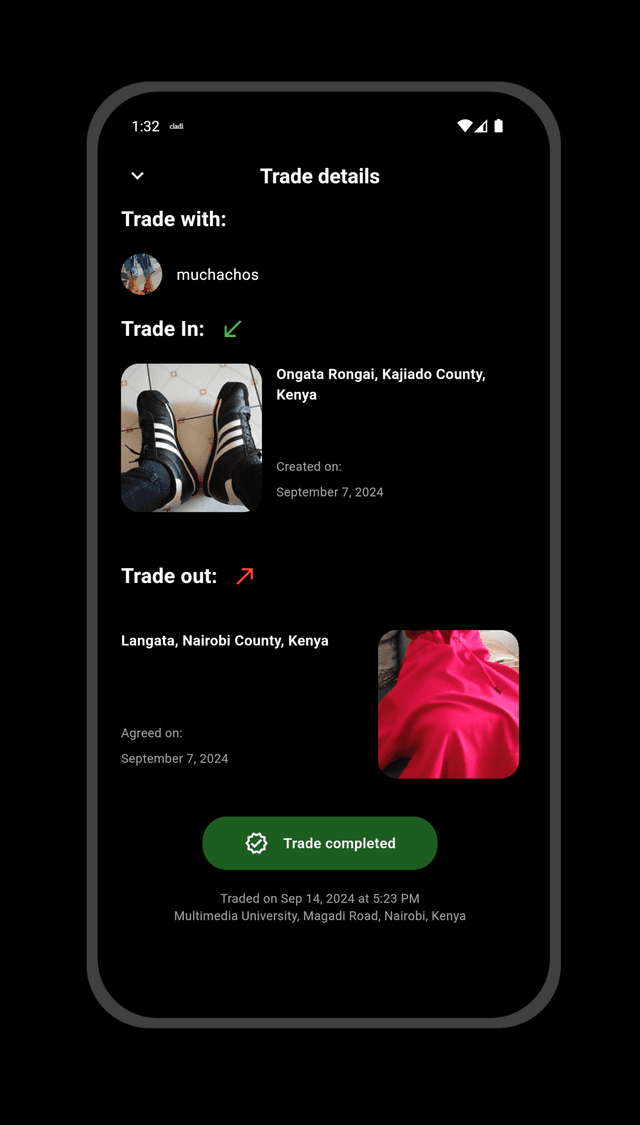View the Trade In shoes photo
Image resolution: width=640 pixels, height=1125 pixels.
tap(191, 438)
